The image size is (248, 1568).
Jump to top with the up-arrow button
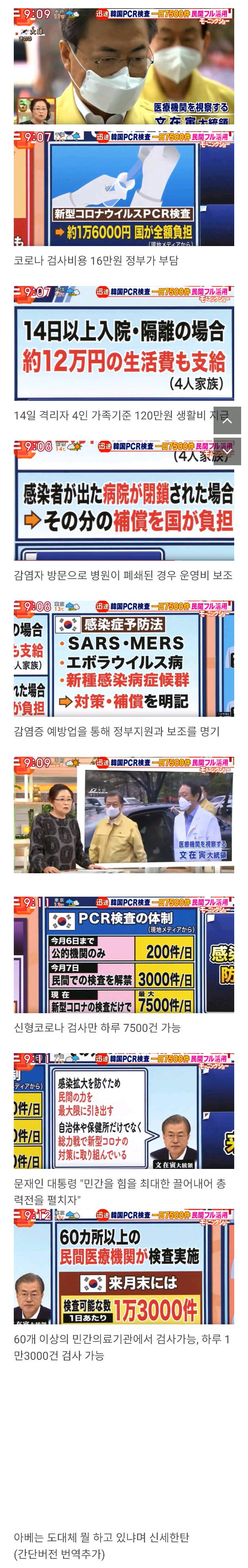[x=227, y=420]
